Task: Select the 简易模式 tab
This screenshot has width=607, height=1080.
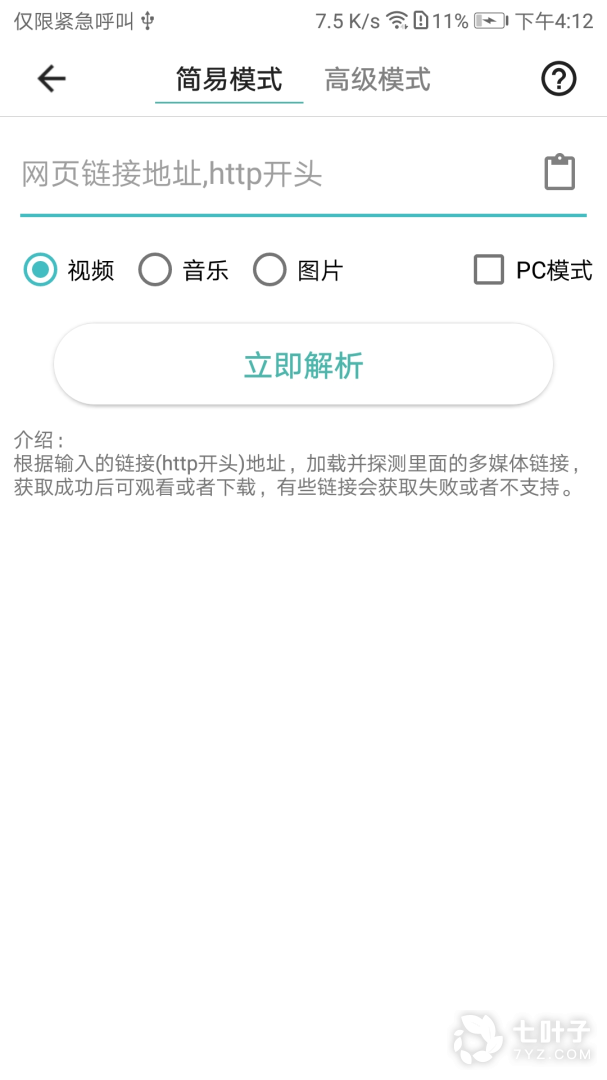Action: click(229, 79)
